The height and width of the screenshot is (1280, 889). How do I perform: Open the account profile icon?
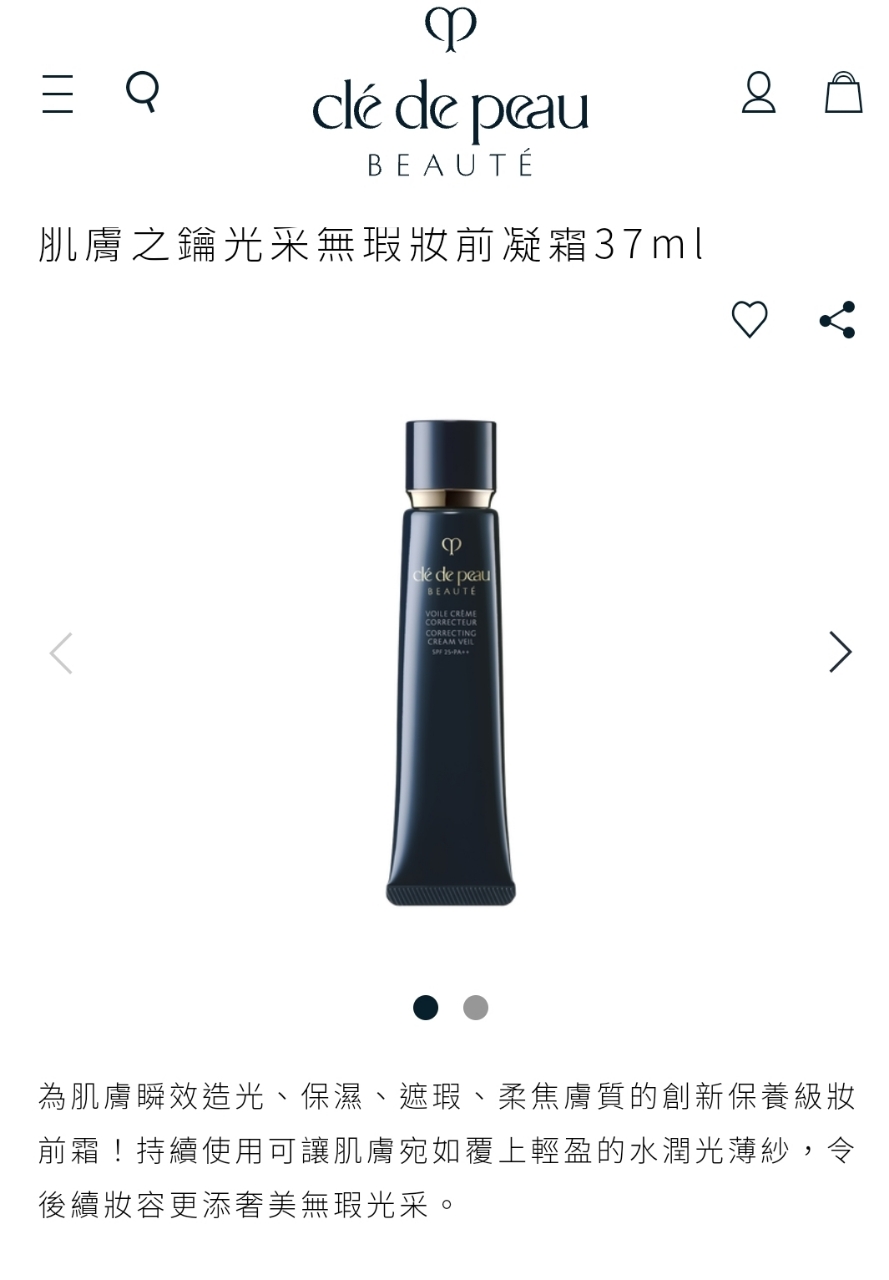[x=758, y=92]
